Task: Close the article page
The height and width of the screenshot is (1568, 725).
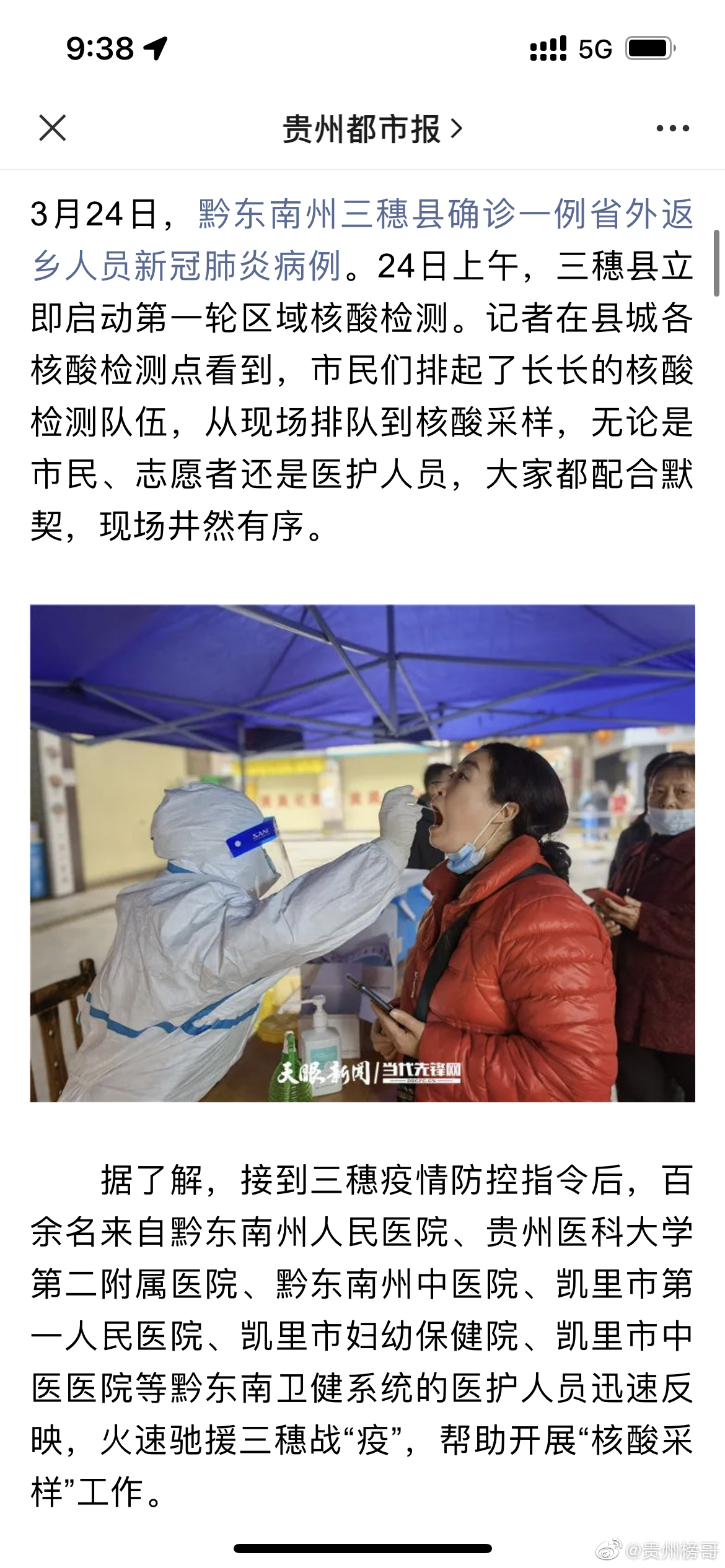Action: (52, 128)
